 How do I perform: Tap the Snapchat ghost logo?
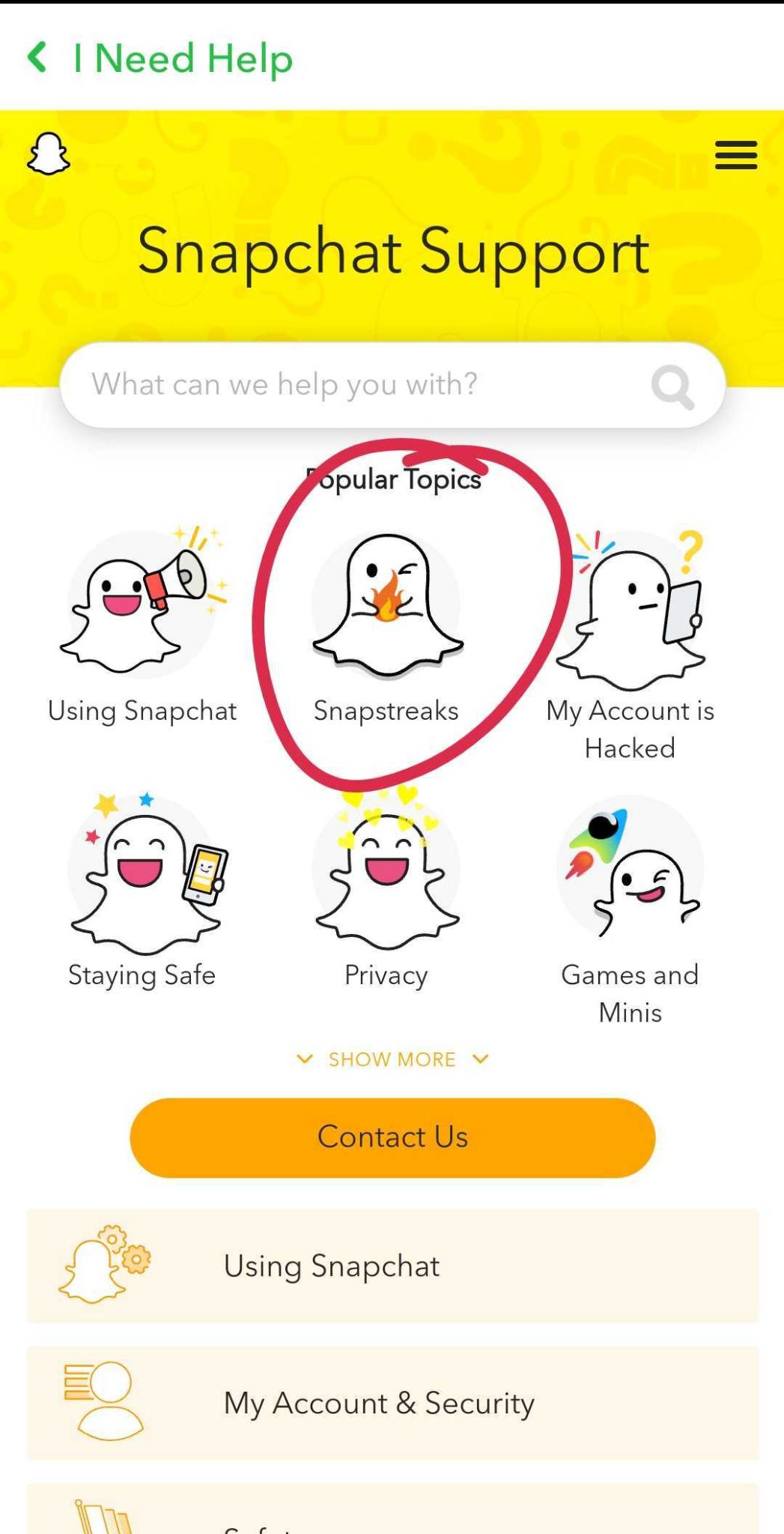(49, 154)
